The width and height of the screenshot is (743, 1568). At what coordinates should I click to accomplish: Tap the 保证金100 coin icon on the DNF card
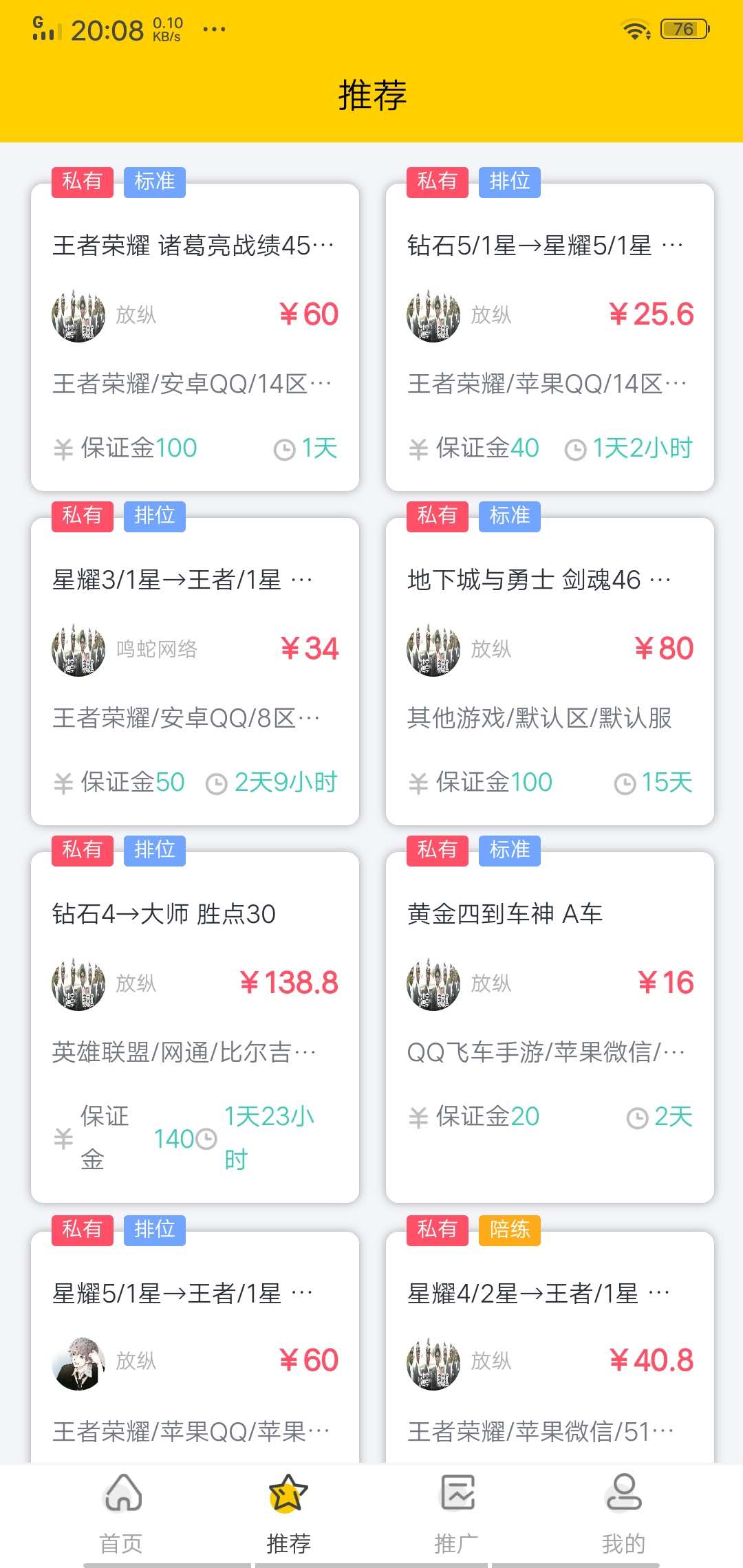pos(418,782)
